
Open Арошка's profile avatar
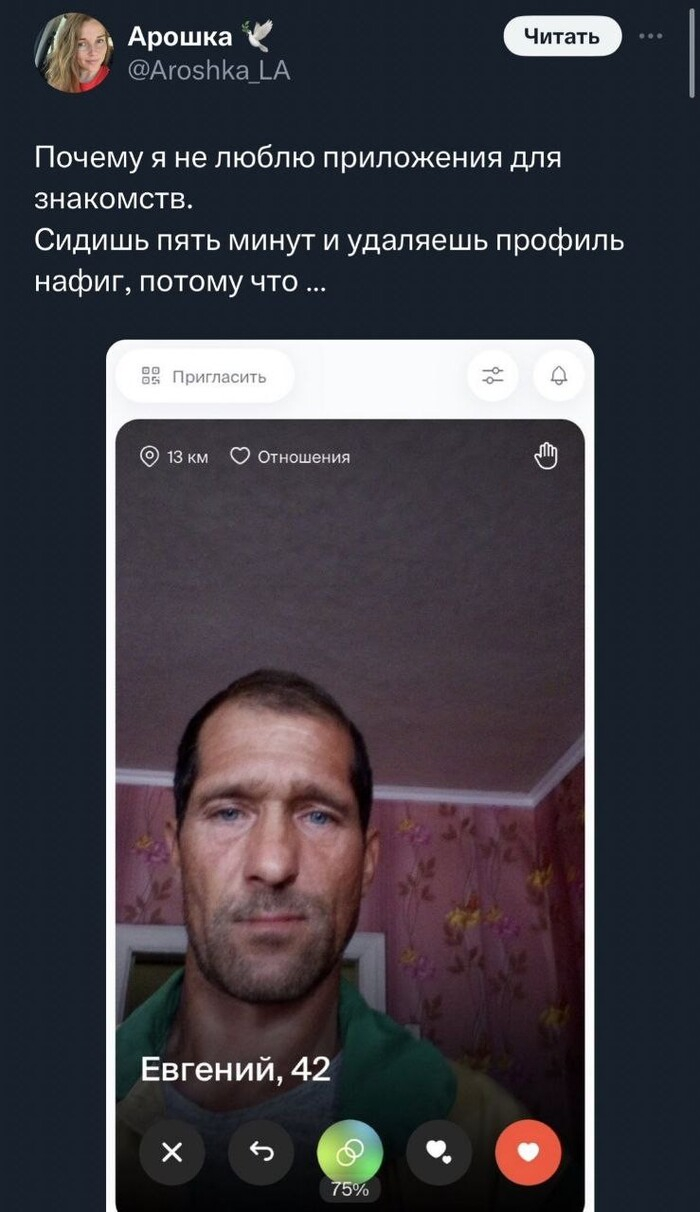(73, 53)
